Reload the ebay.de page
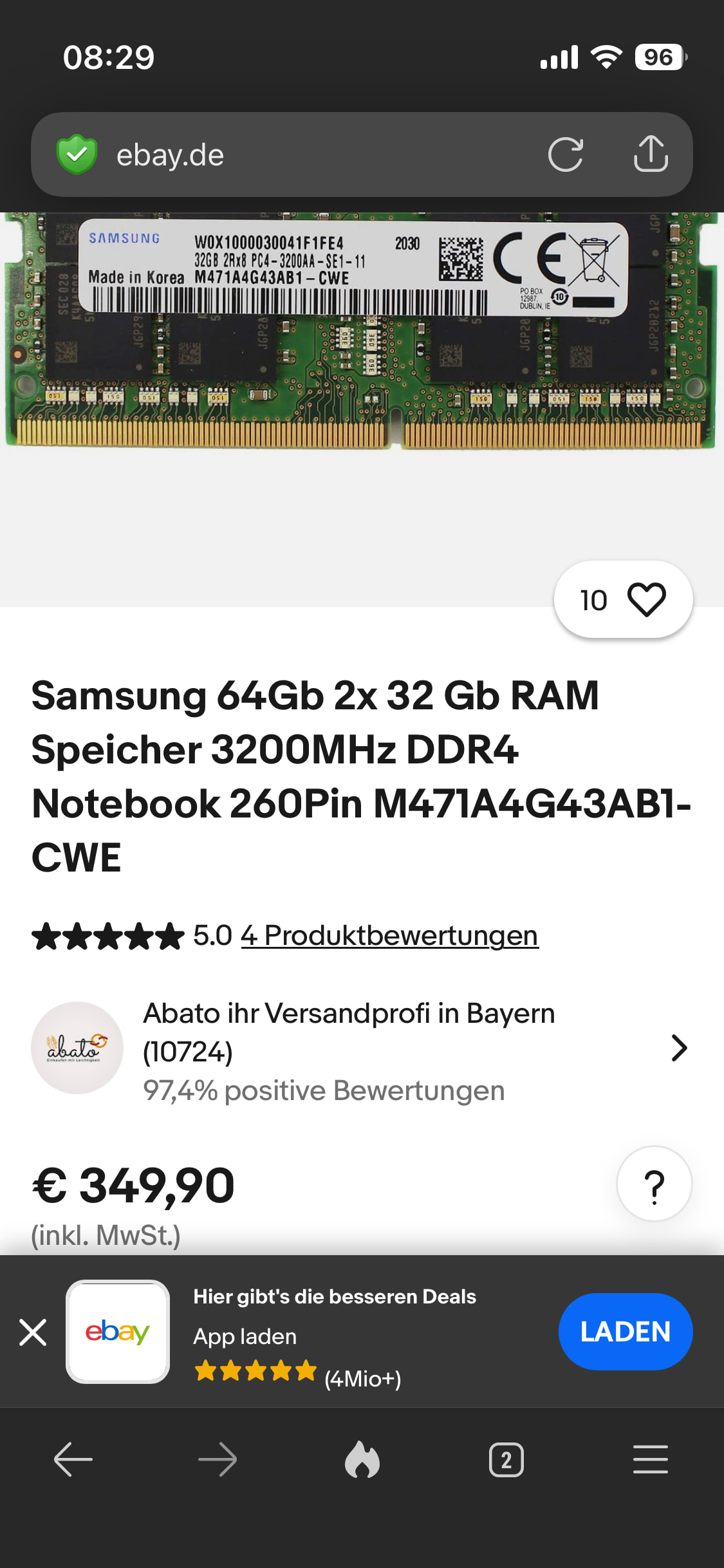The height and width of the screenshot is (1568, 724). 565,154
